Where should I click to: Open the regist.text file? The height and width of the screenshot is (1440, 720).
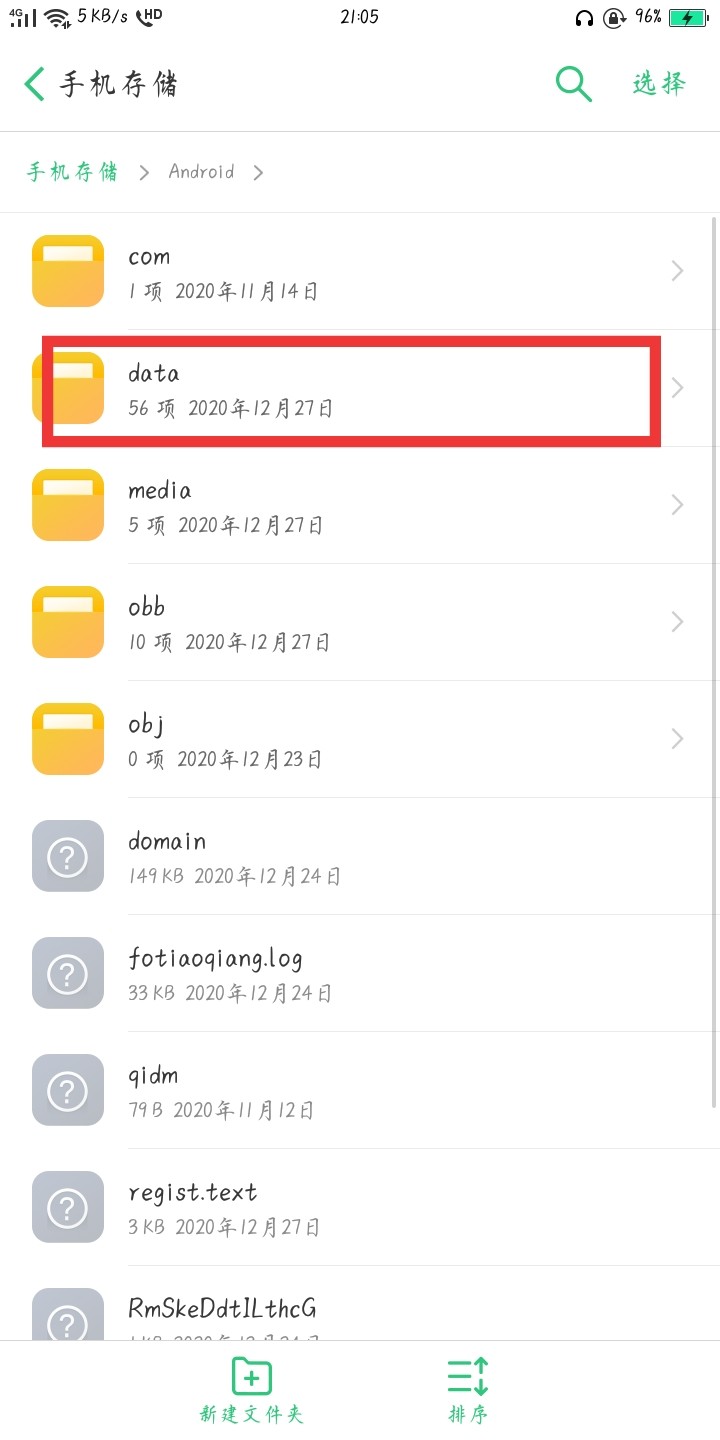coord(360,1208)
